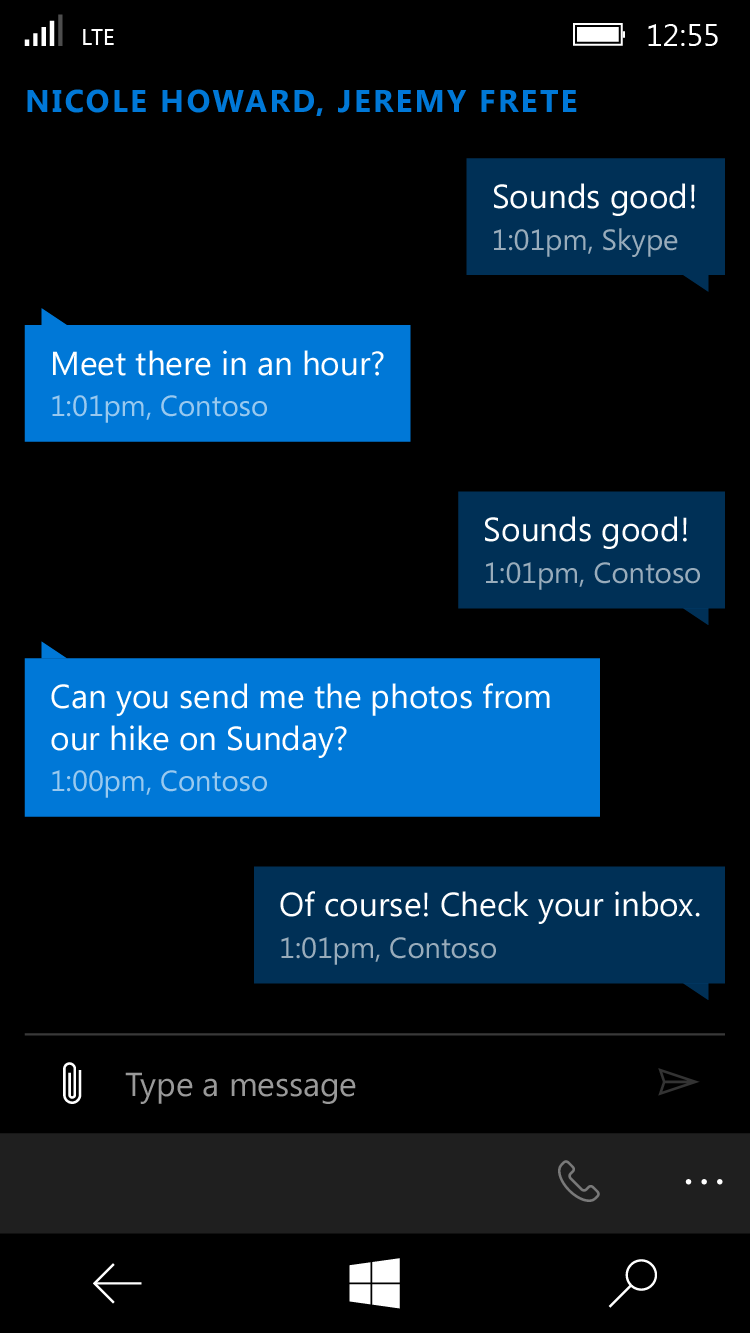Screen dimensions: 750x1333
Task: Open the three-dot more options menu
Action: (704, 1182)
